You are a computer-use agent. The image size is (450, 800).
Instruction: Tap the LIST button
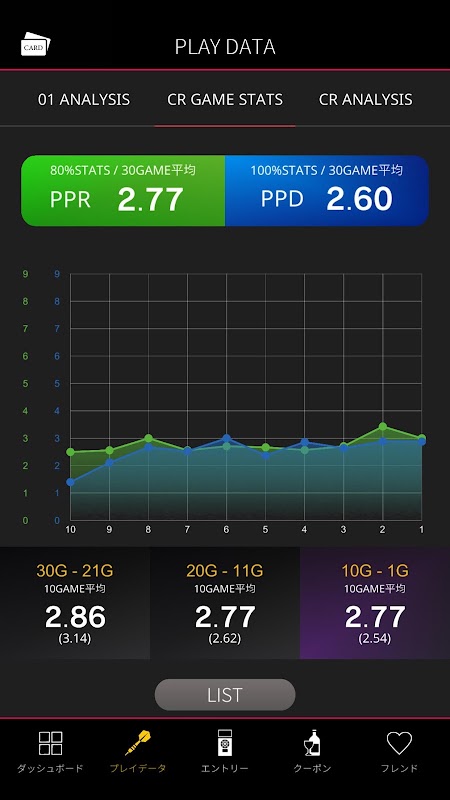click(x=225, y=694)
